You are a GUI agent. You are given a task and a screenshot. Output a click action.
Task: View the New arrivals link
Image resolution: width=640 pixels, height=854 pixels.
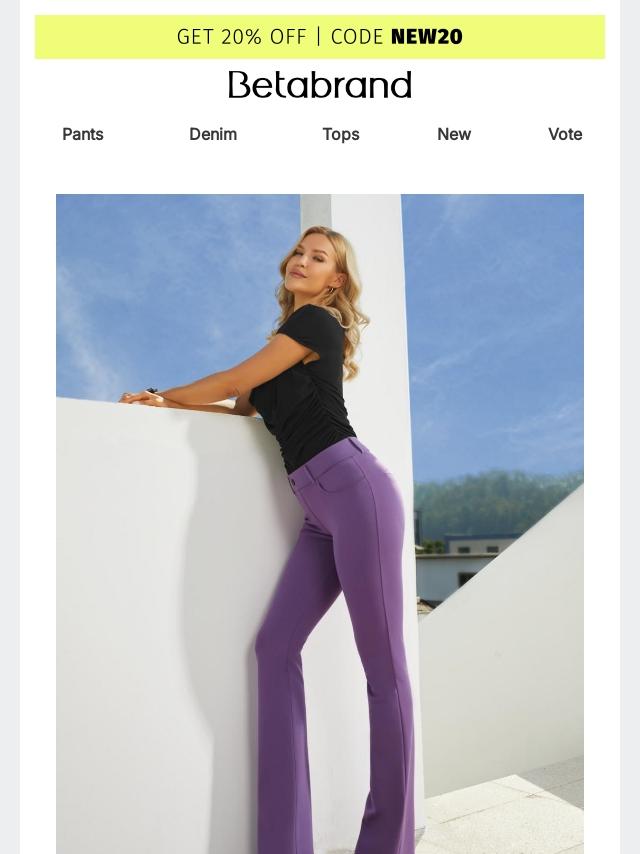454,134
